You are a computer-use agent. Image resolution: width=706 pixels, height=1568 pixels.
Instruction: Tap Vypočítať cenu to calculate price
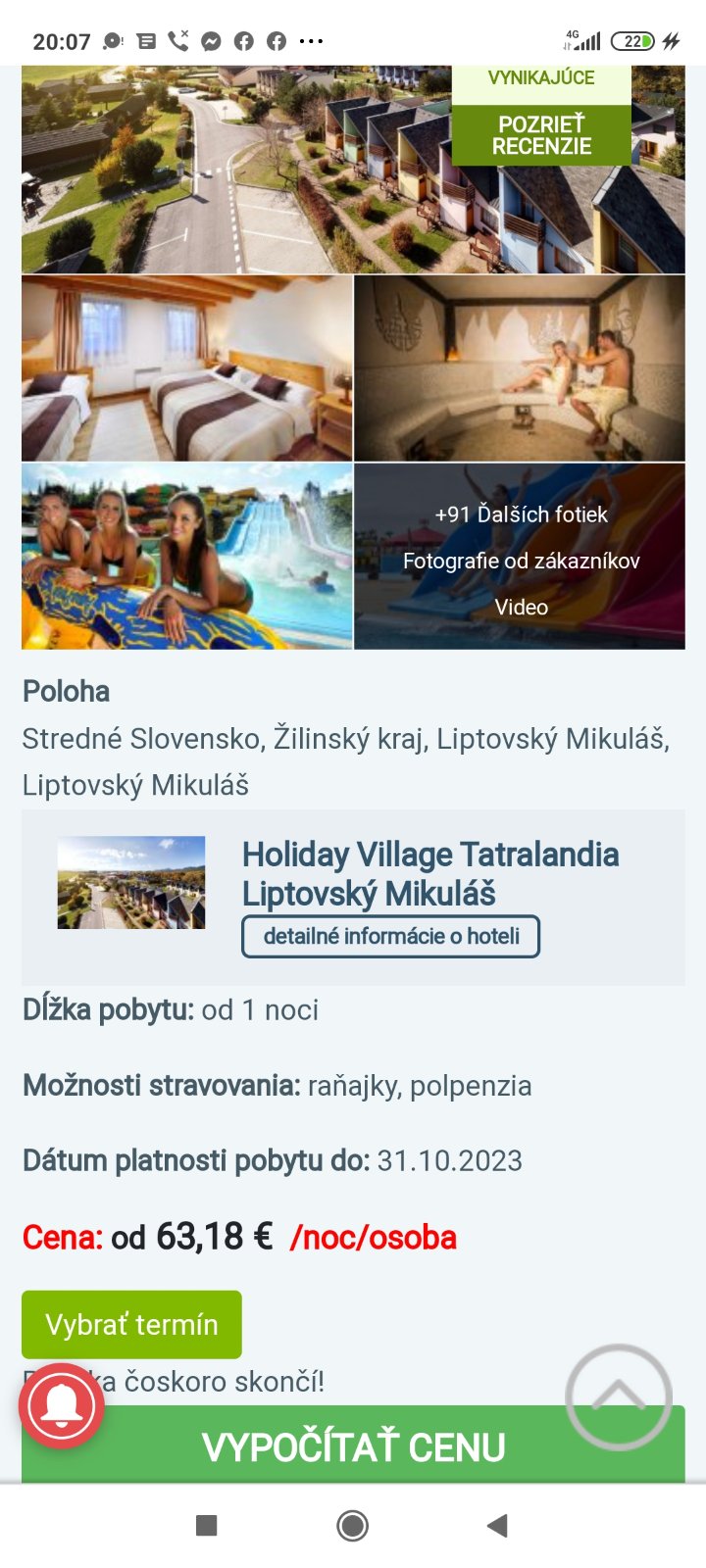point(353,1446)
